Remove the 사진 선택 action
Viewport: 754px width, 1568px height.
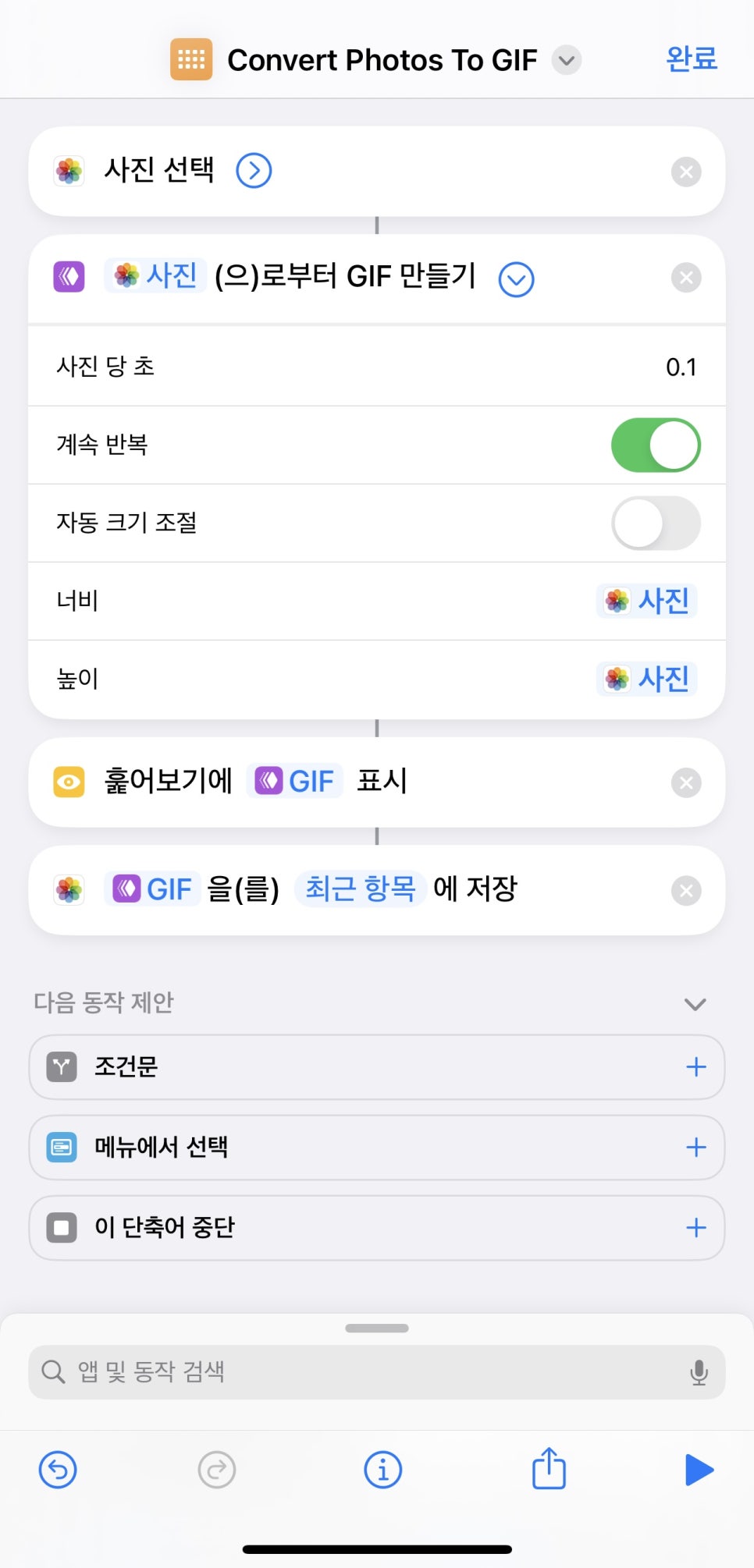(x=686, y=172)
